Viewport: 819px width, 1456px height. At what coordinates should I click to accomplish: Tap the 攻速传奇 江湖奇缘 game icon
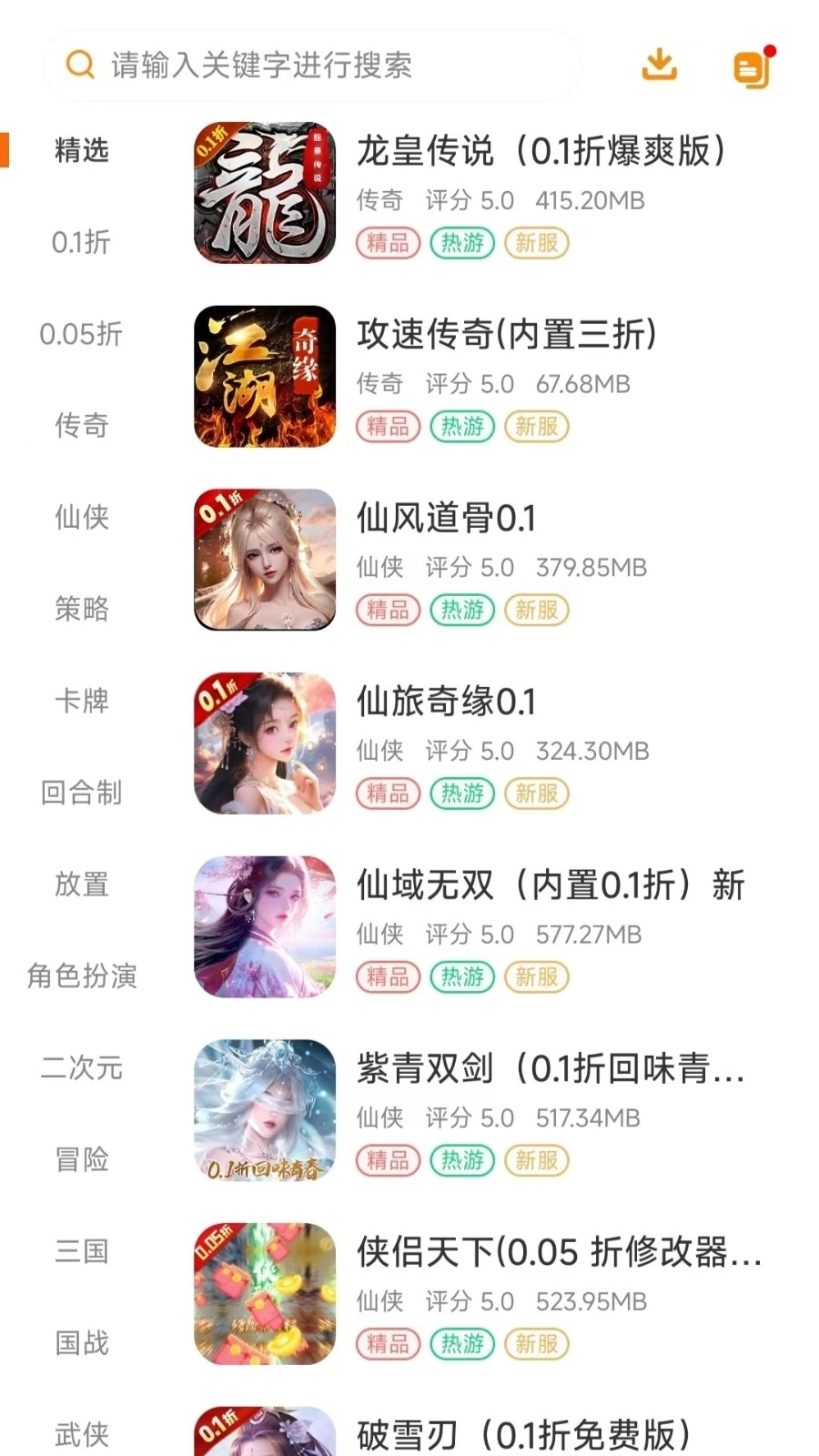tap(264, 376)
